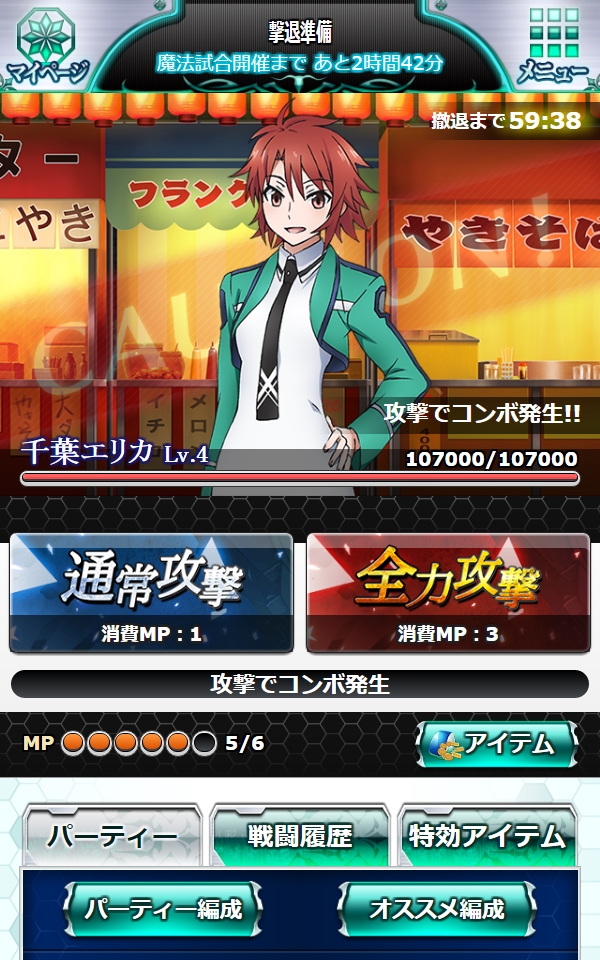Screen dimensions: 600x960
Task: Open マイページ from the top corner
Action: point(48,47)
